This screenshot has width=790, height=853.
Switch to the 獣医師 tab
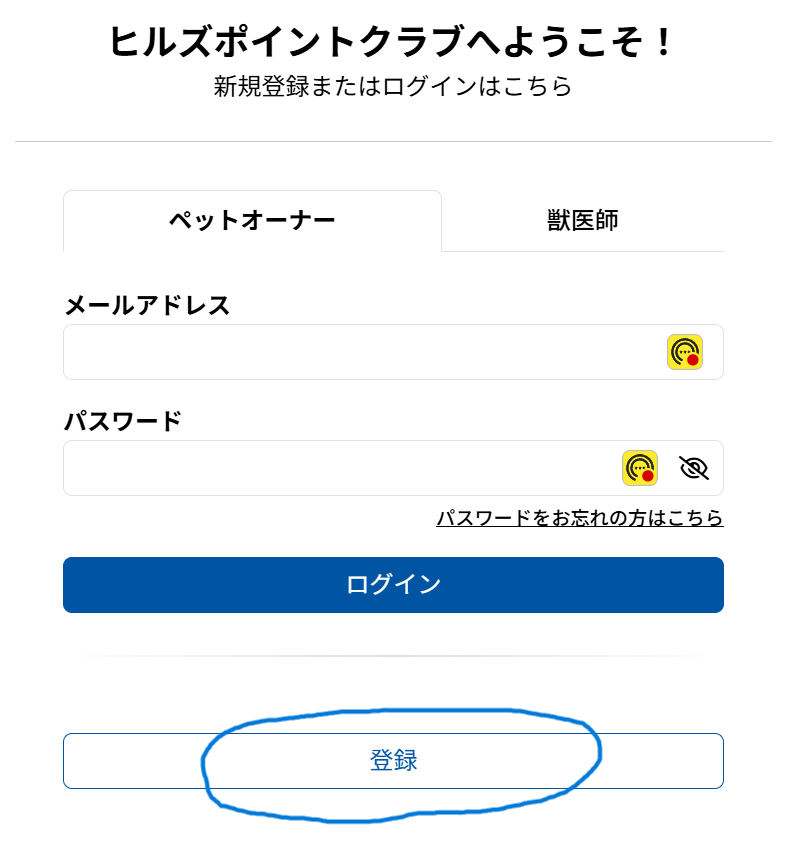(x=583, y=221)
